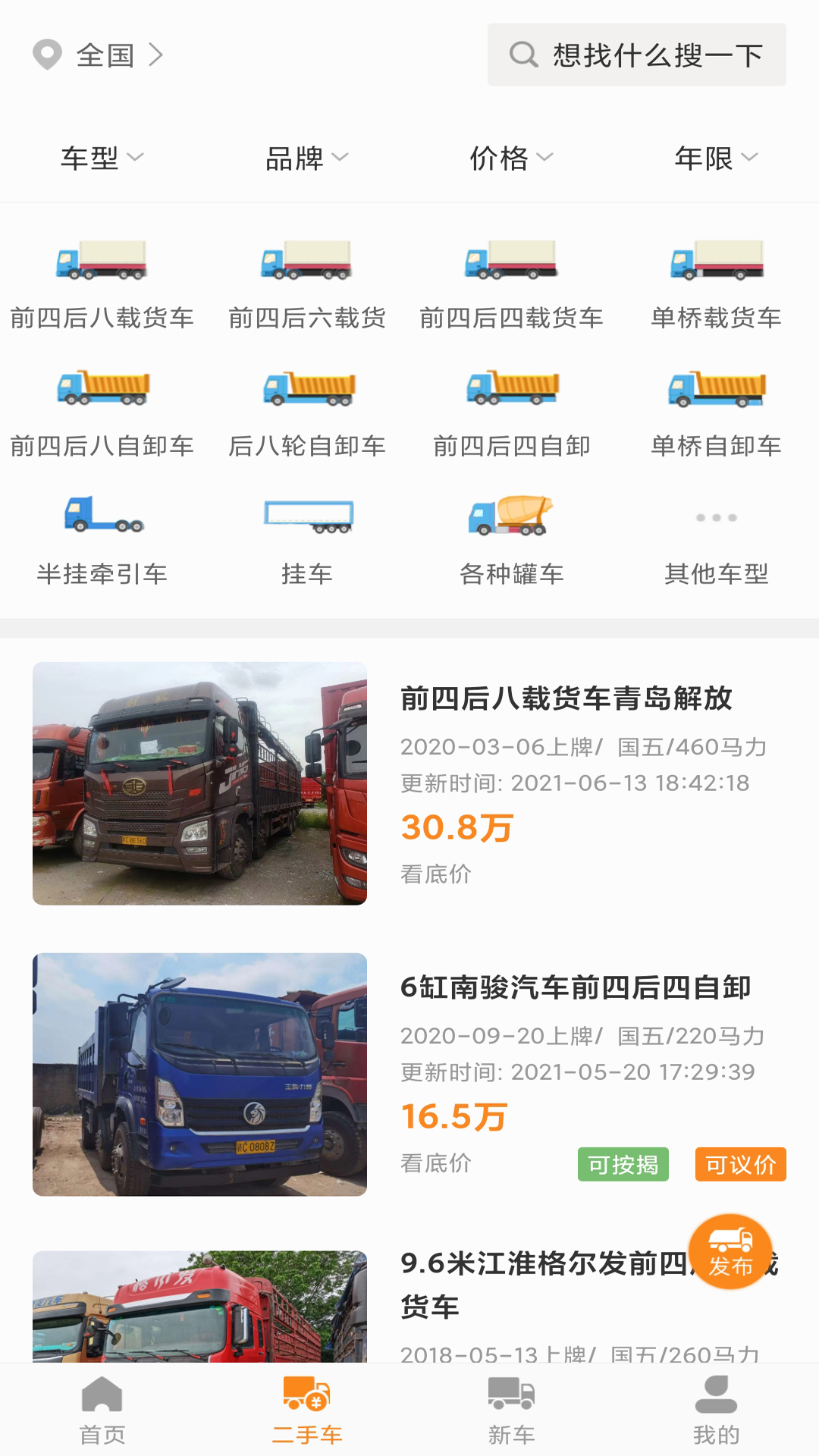Expand the 价格 price filter
Viewport: 819px width, 1456px height.
pos(512,158)
